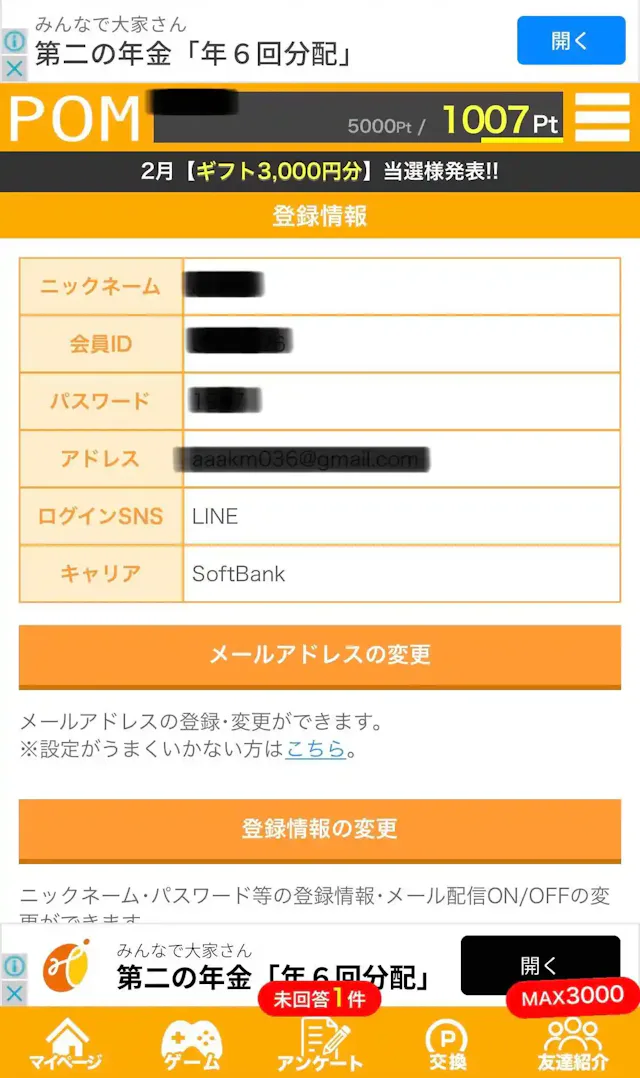Open the hamburger menu
Screen dimensions: 640x1078
(602, 117)
